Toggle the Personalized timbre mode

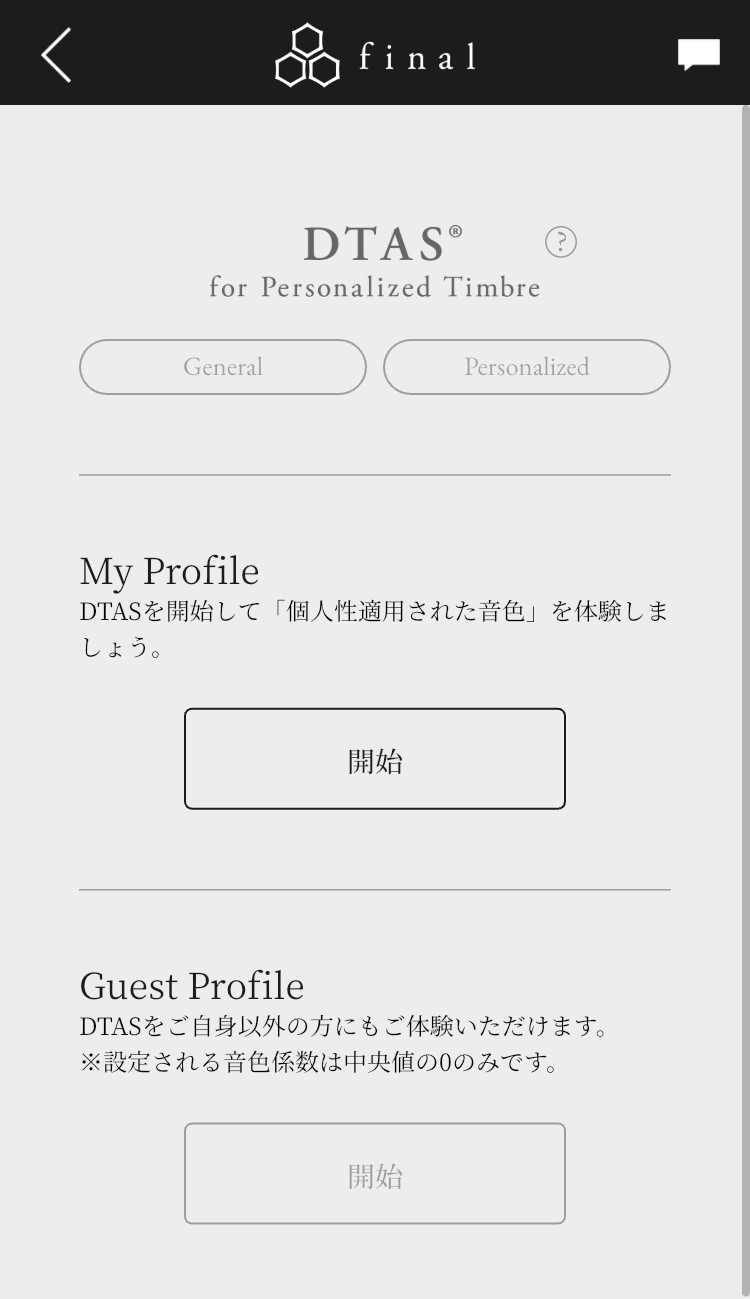[527, 367]
